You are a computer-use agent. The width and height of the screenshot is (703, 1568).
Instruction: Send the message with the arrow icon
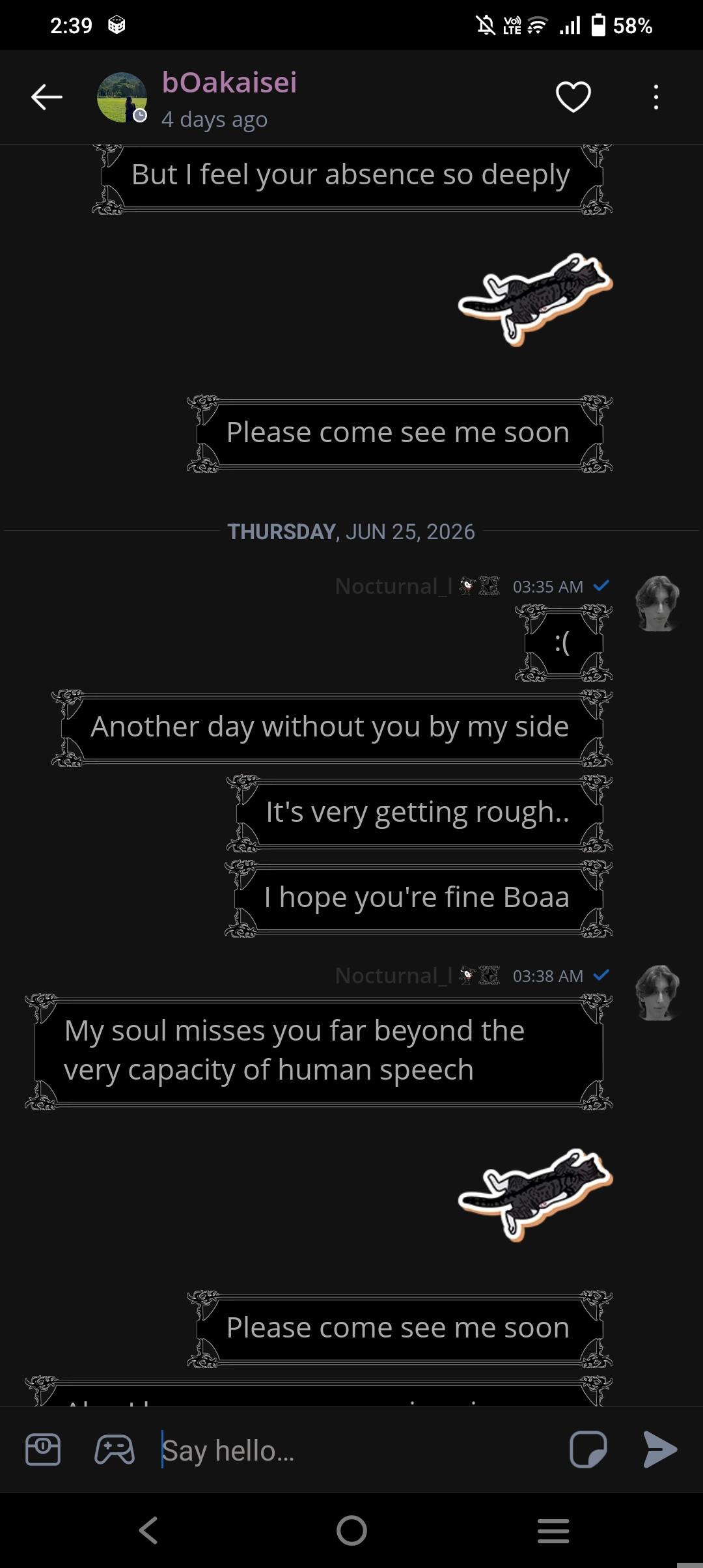[x=660, y=1449]
